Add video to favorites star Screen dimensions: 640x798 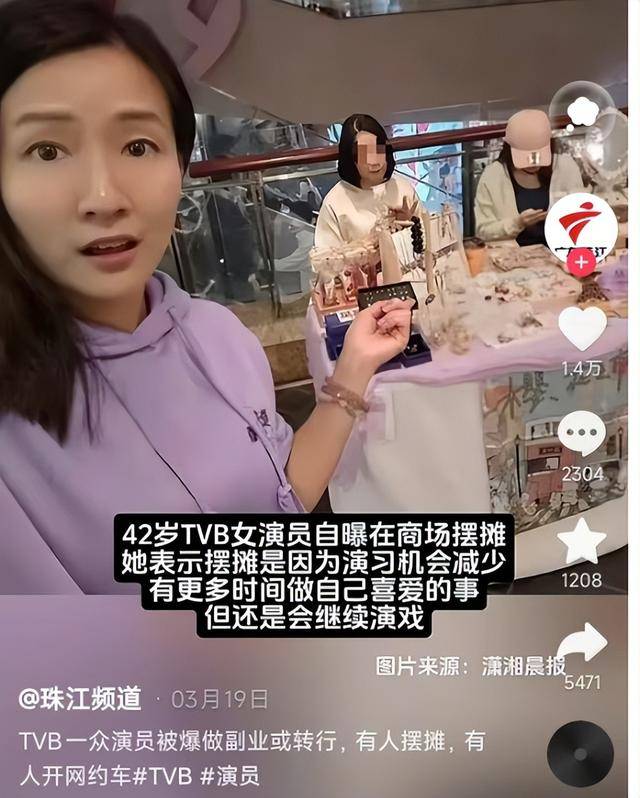(x=581, y=541)
